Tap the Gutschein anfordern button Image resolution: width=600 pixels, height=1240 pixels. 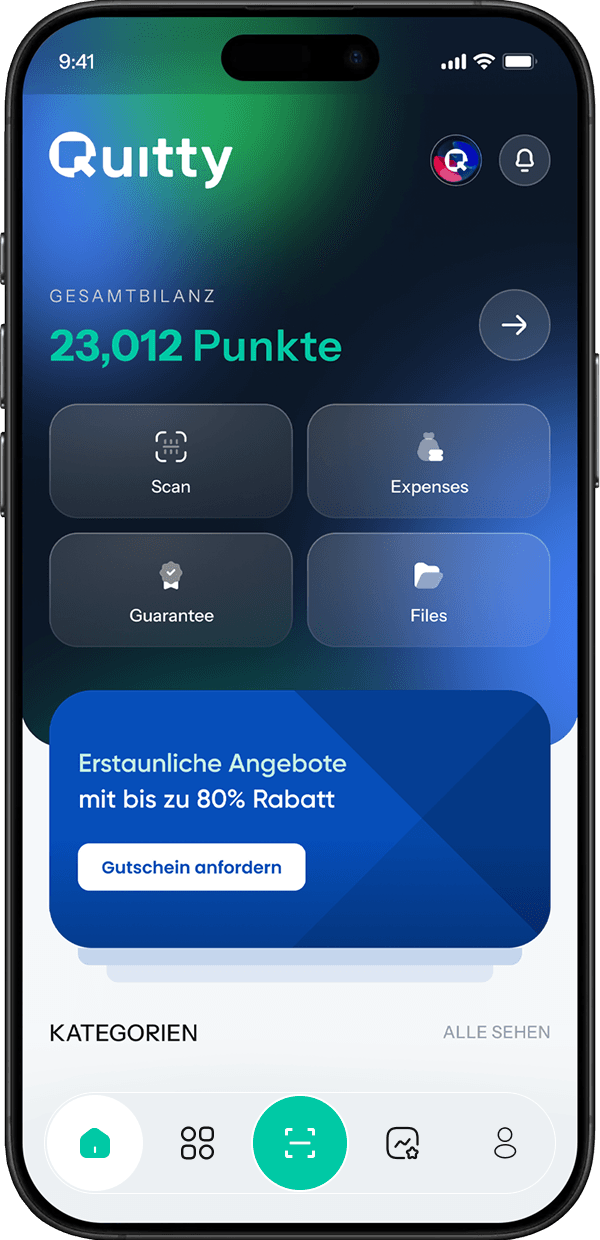point(191,867)
